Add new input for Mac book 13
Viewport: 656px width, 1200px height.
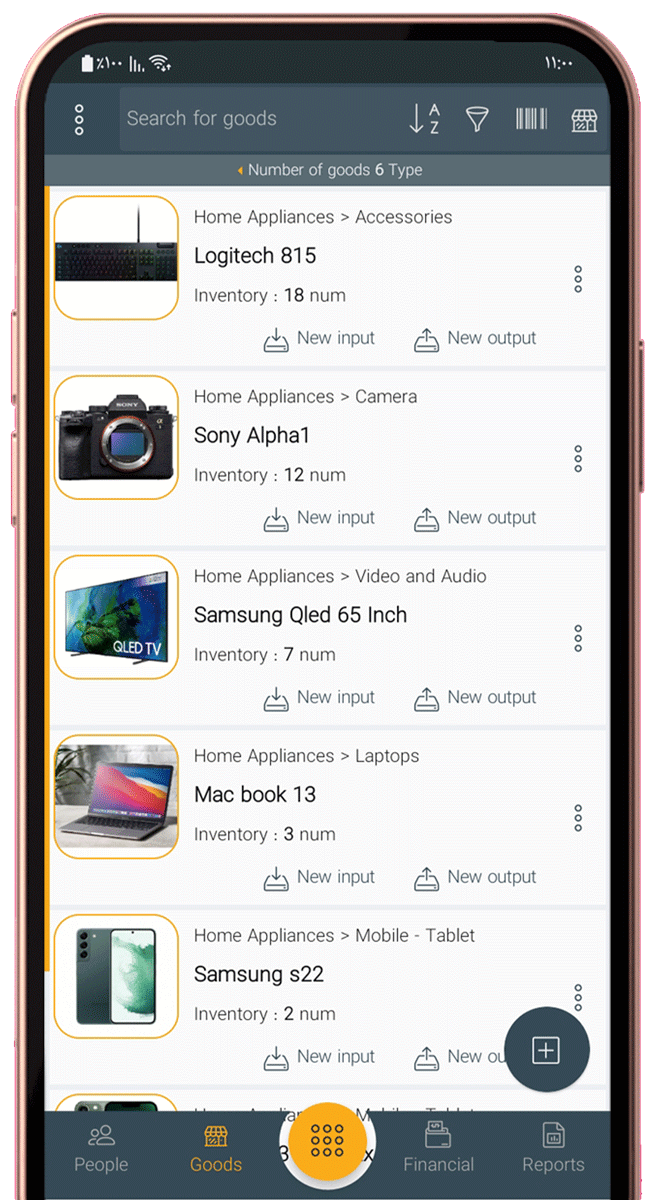coord(320,878)
